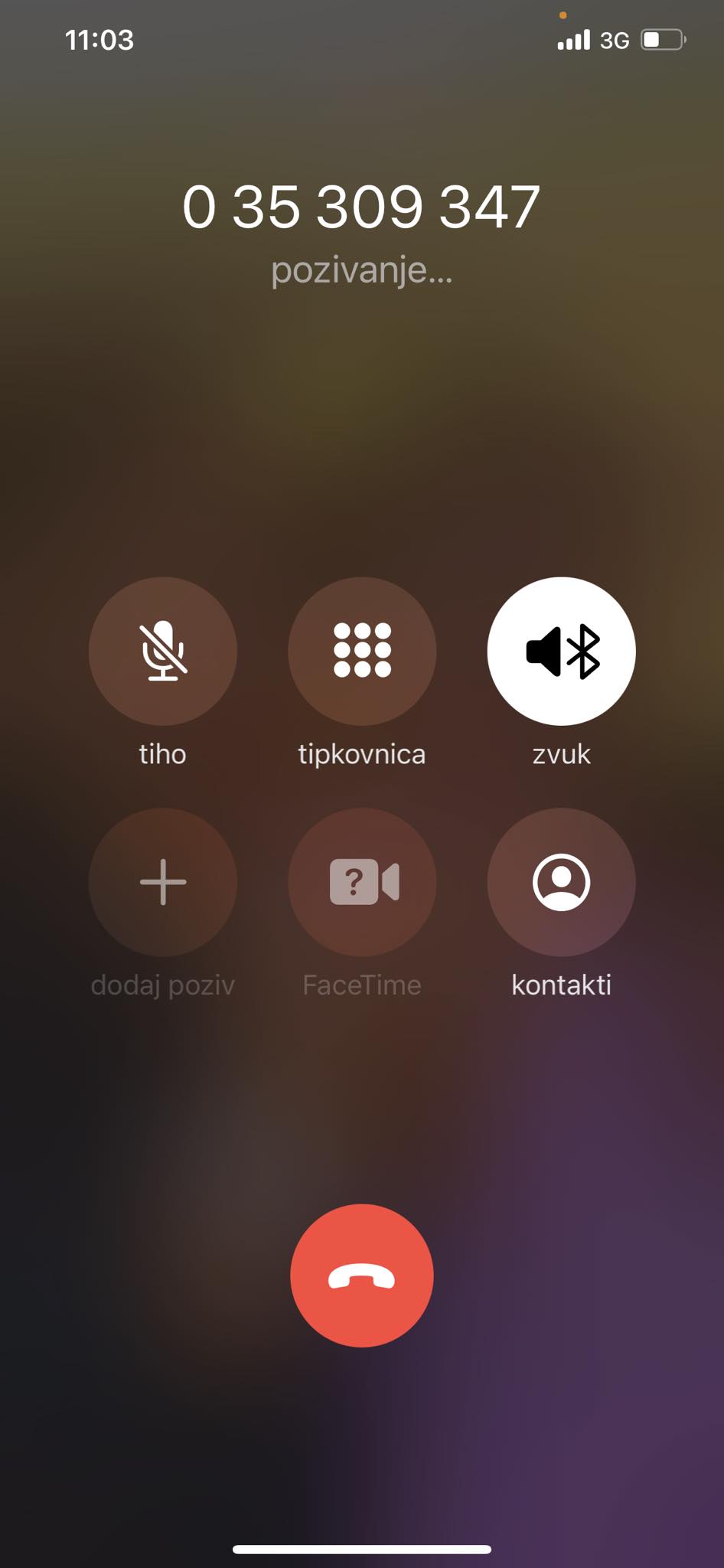Mute the call with the tiho button
724x1568 pixels.
pyautogui.click(x=163, y=651)
